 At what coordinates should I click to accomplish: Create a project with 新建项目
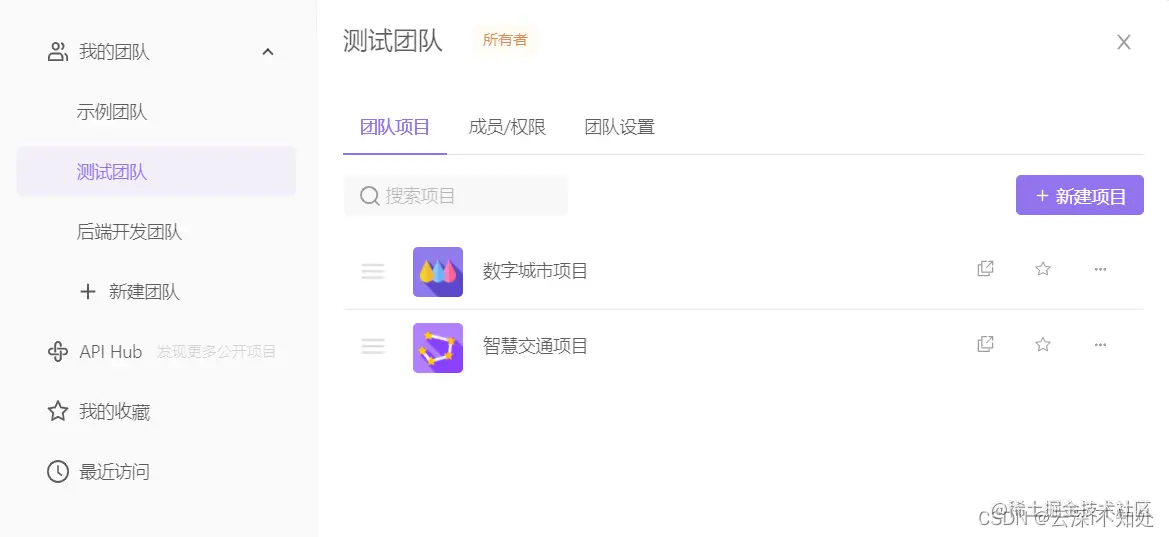(1080, 196)
